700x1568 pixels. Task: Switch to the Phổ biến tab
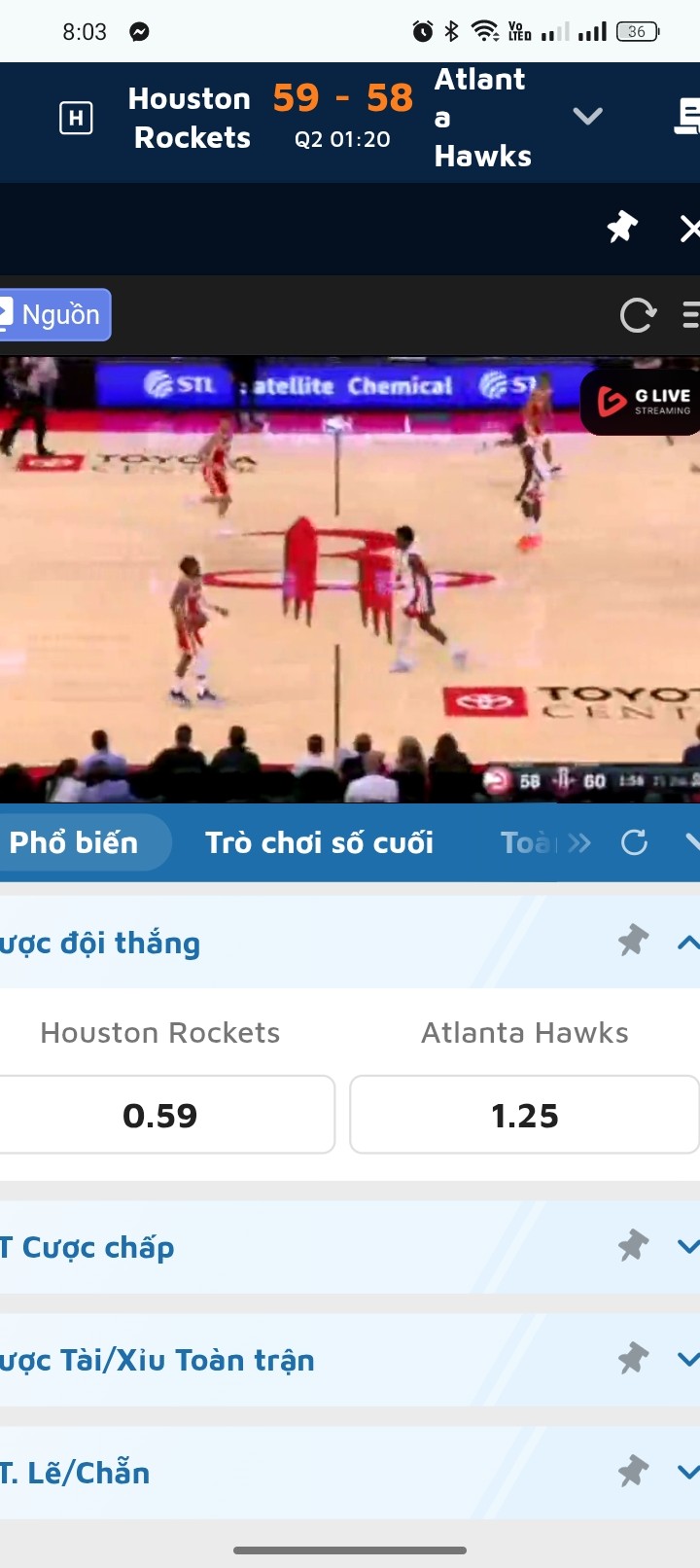76,842
